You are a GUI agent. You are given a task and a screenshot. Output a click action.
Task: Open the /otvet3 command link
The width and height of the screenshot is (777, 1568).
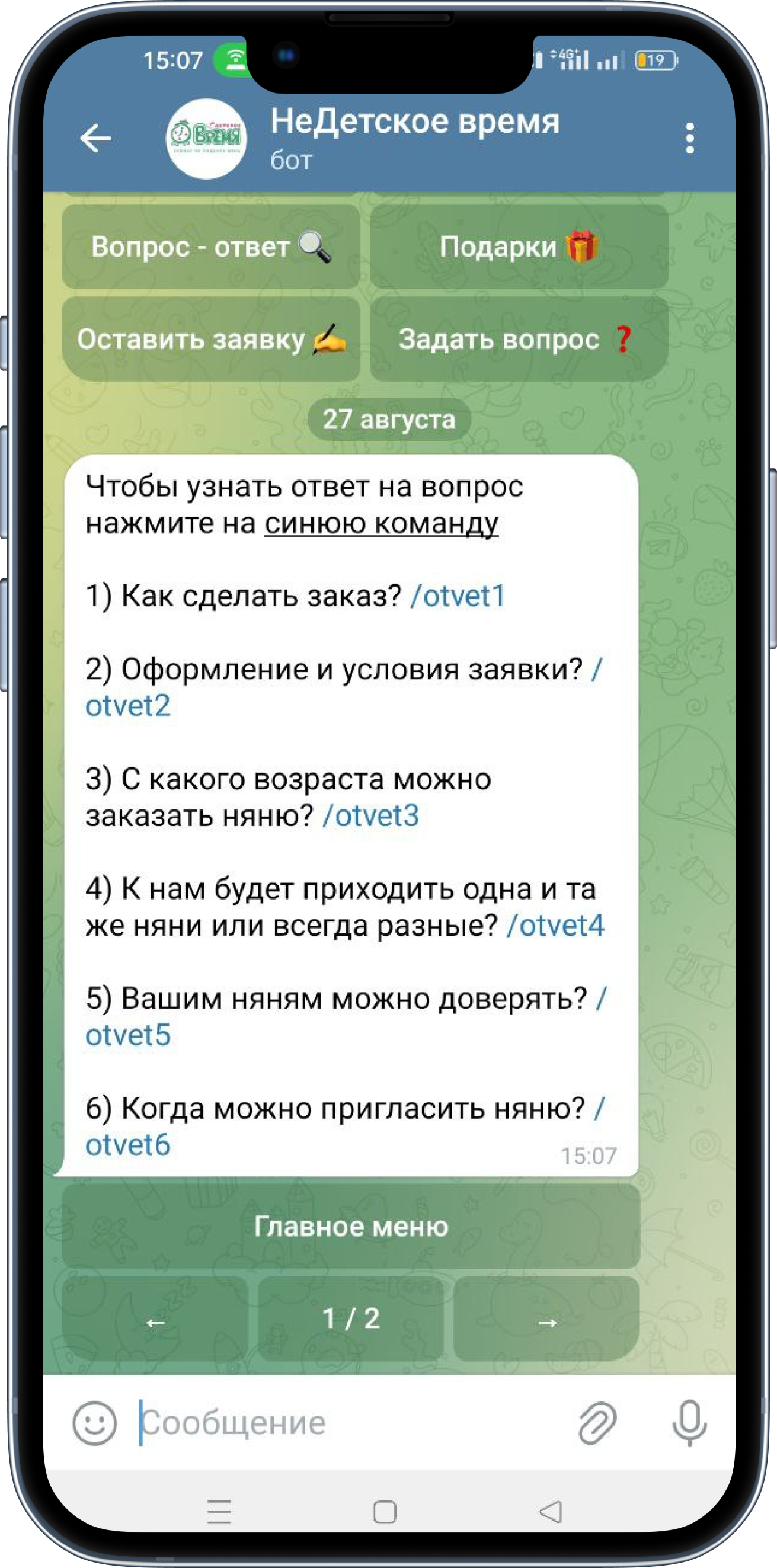(x=371, y=815)
